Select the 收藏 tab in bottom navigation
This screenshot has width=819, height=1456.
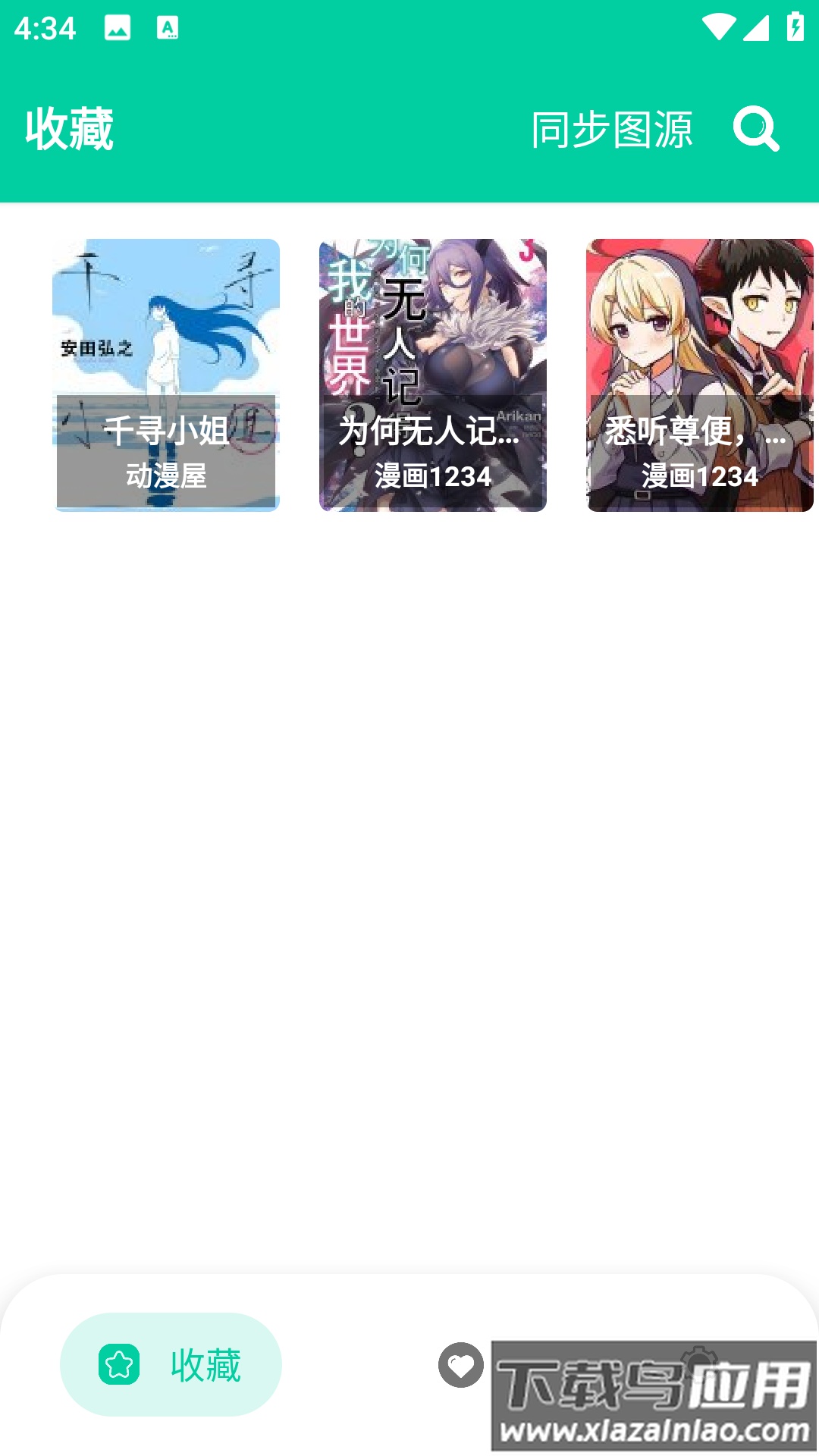[171, 1365]
